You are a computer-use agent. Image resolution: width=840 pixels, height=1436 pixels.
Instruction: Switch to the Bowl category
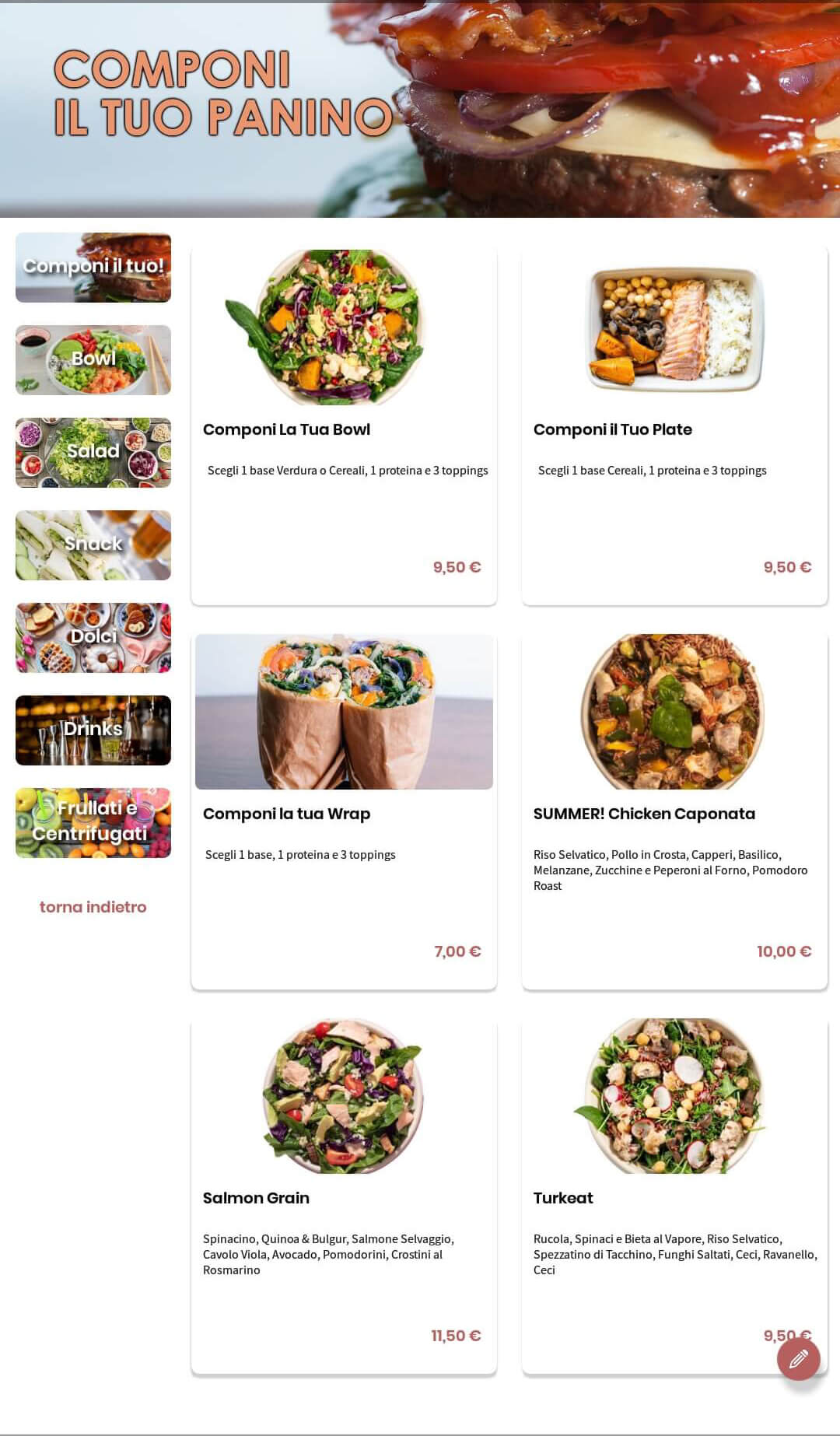[x=93, y=359]
